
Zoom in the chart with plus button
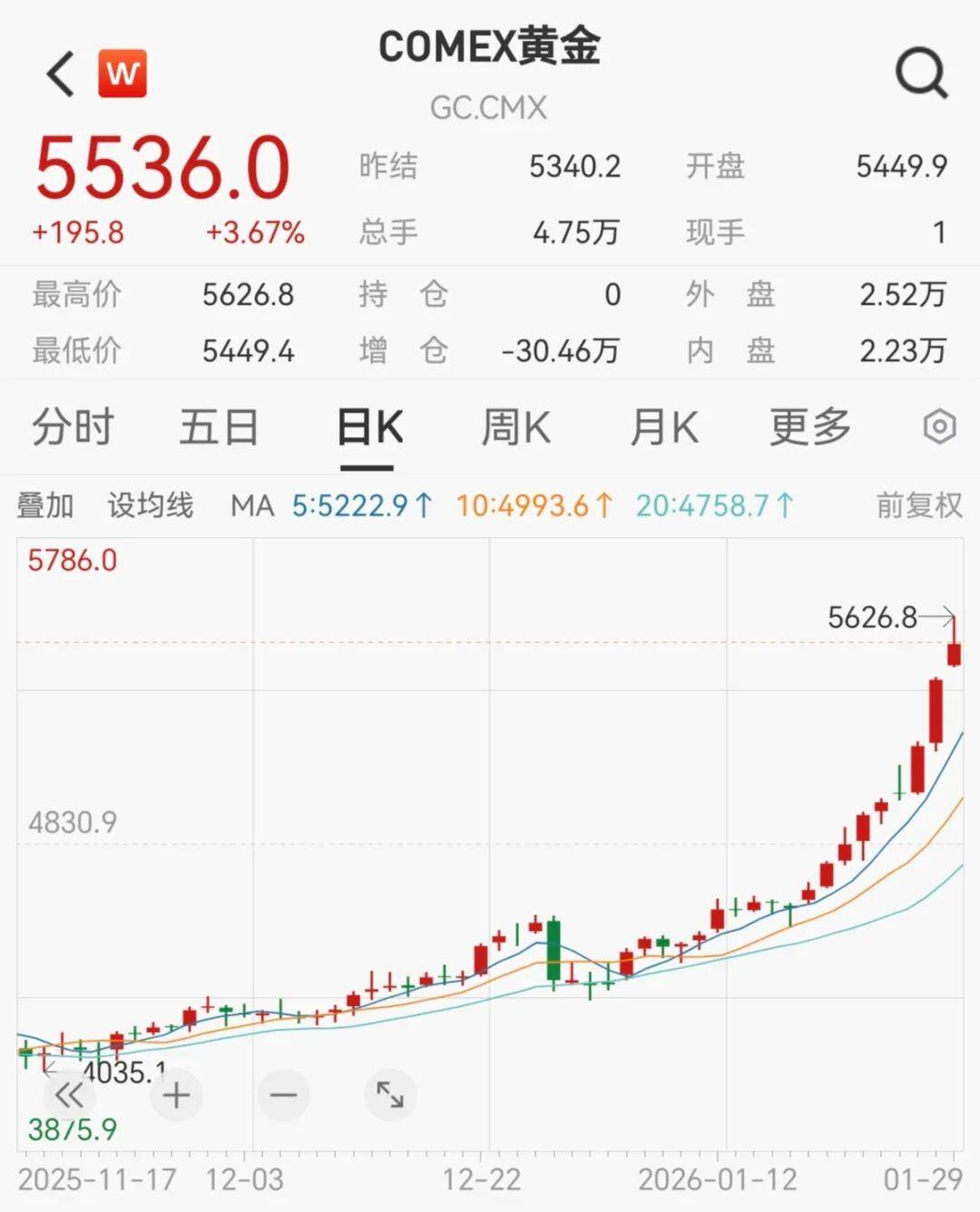click(176, 1096)
